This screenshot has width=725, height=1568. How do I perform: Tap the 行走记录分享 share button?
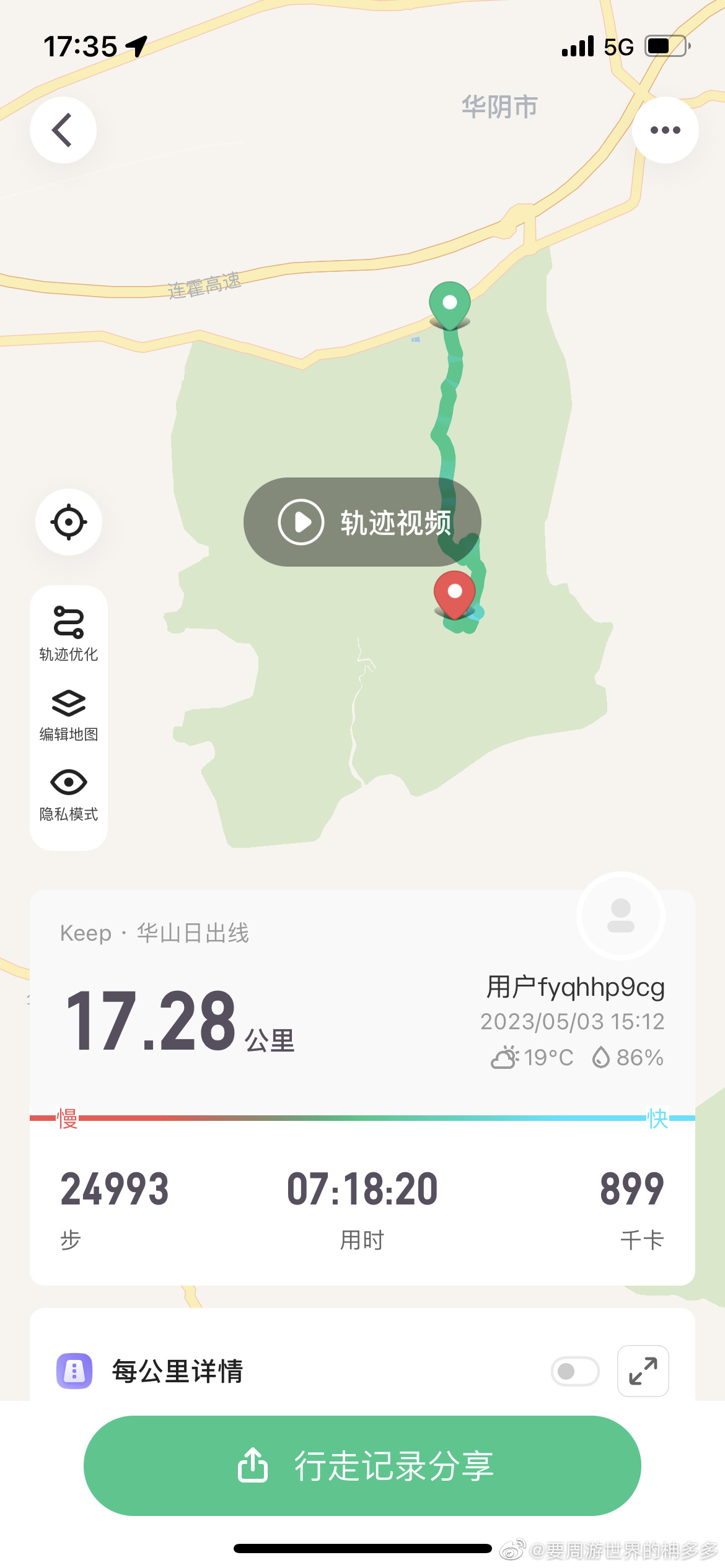pyautogui.click(x=362, y=1466)
